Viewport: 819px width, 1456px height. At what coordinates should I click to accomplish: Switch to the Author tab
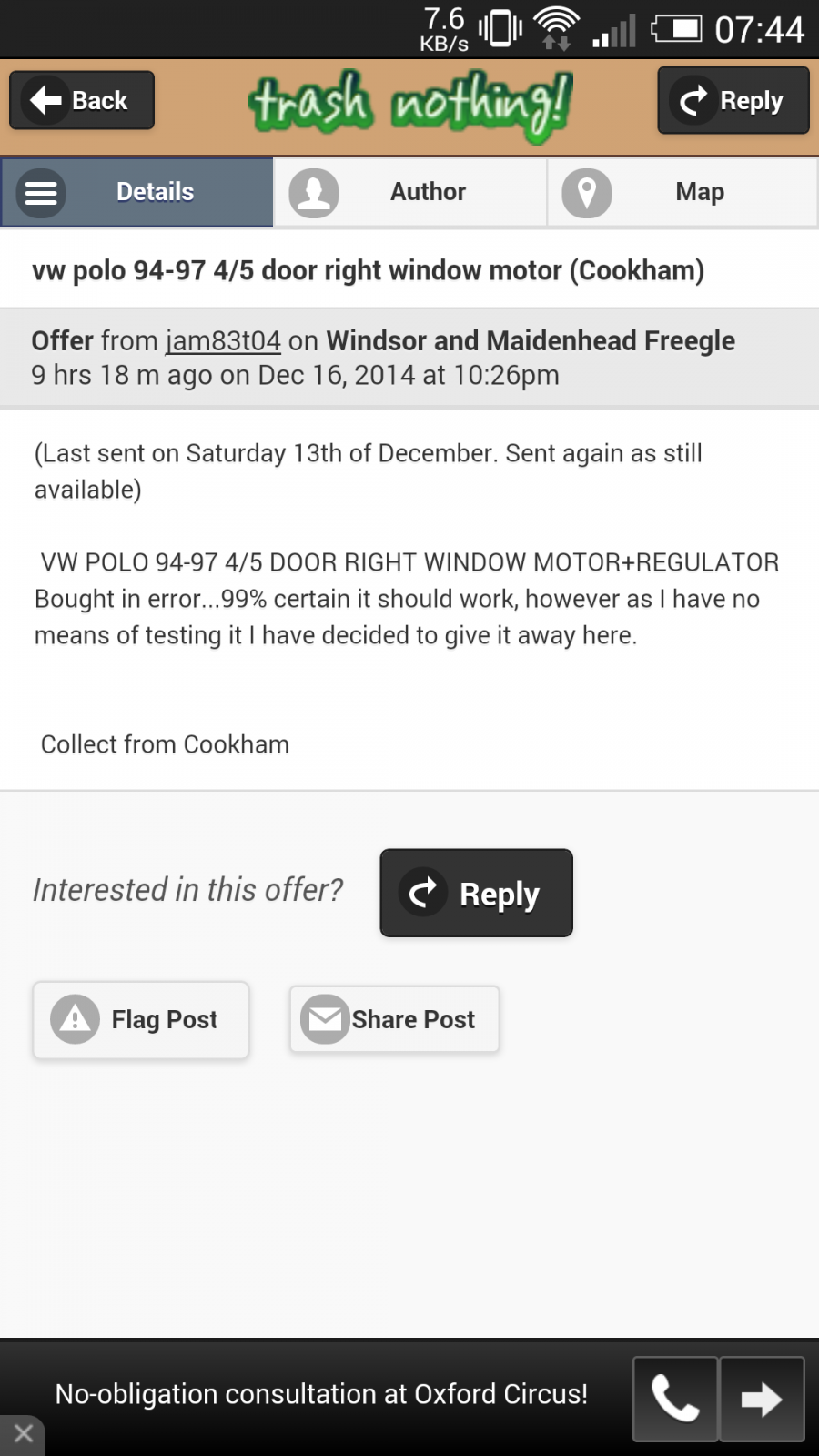click(409, 192)
